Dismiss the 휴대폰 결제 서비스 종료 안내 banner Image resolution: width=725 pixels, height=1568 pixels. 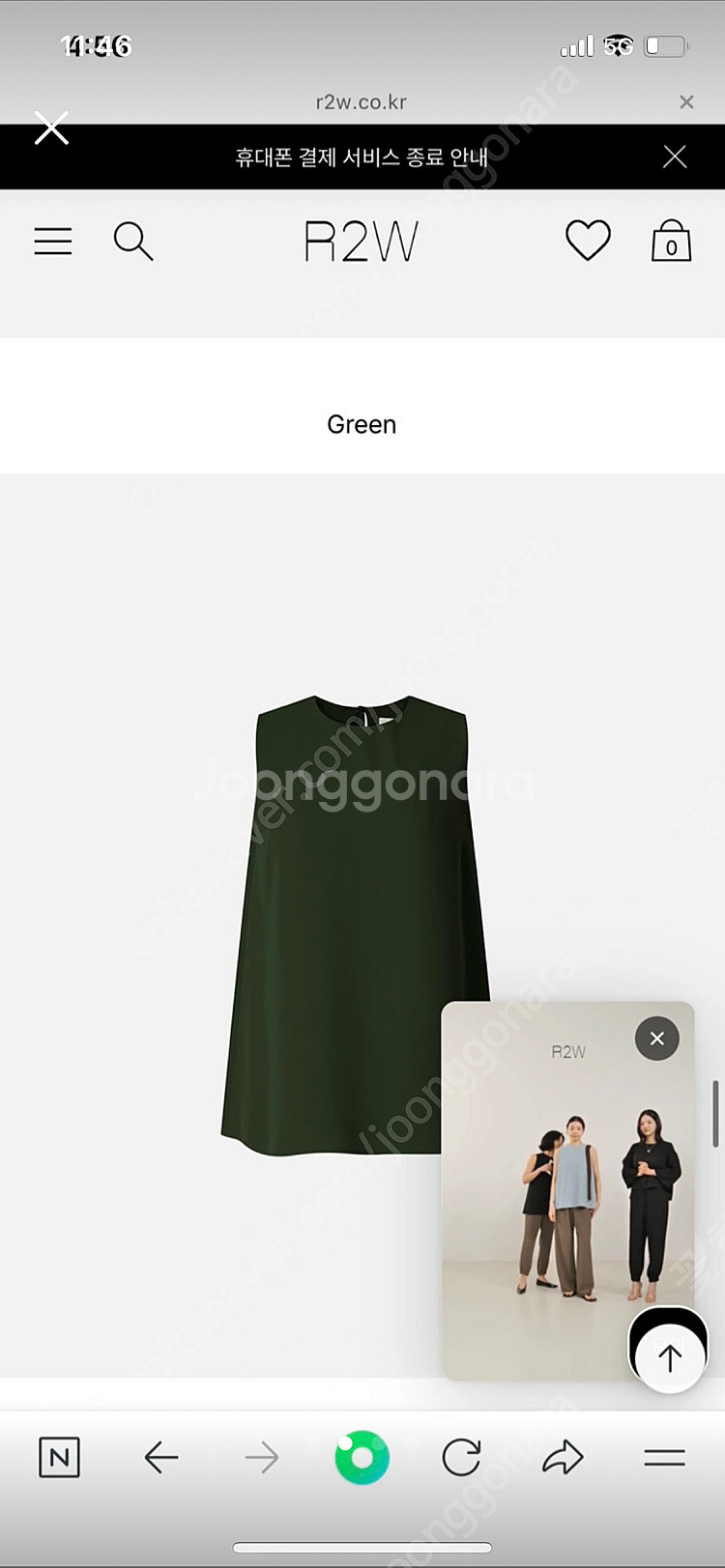tap(675, 157)
